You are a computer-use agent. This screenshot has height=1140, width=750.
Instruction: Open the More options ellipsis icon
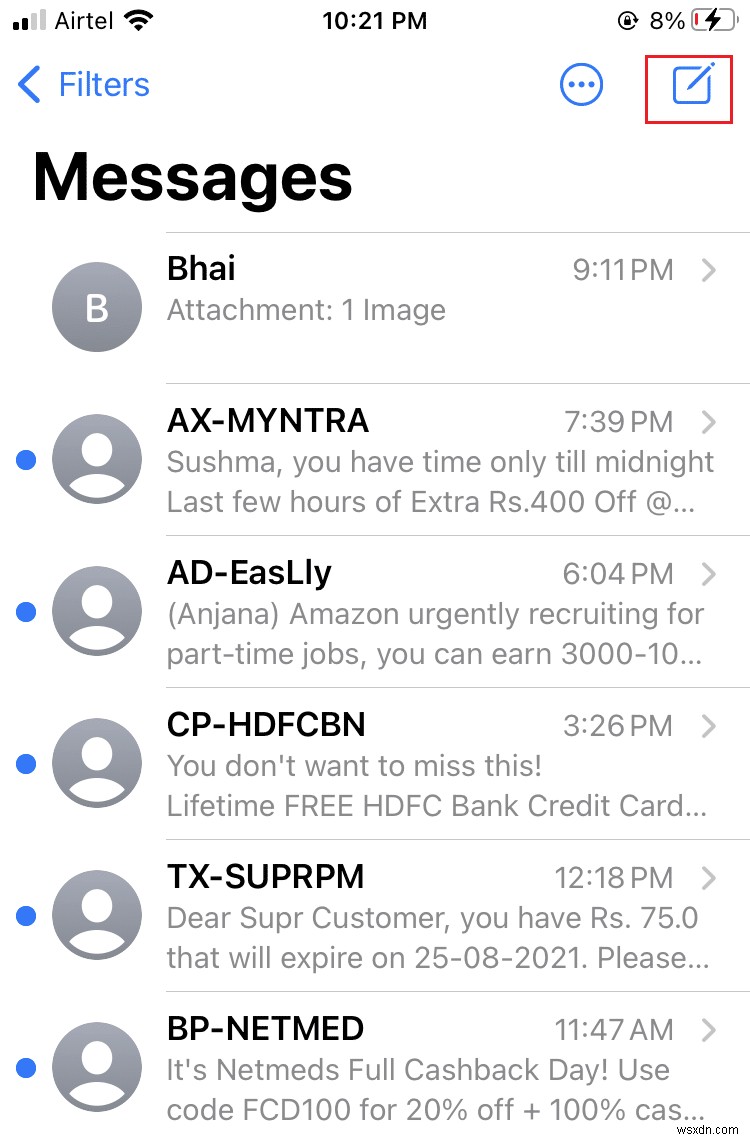(581, 84)
